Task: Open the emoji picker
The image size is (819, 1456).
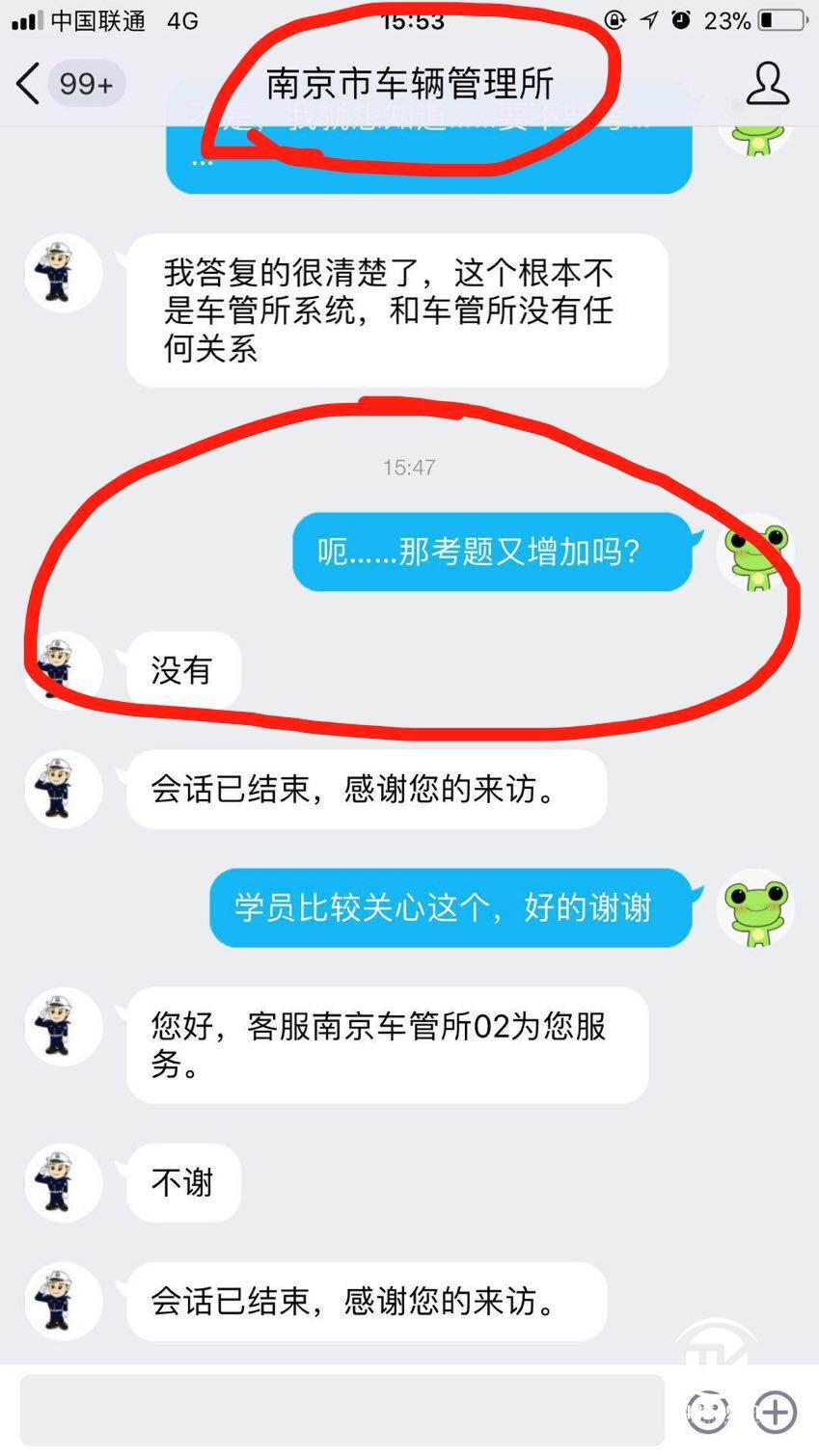Action: pos(708,1413)
